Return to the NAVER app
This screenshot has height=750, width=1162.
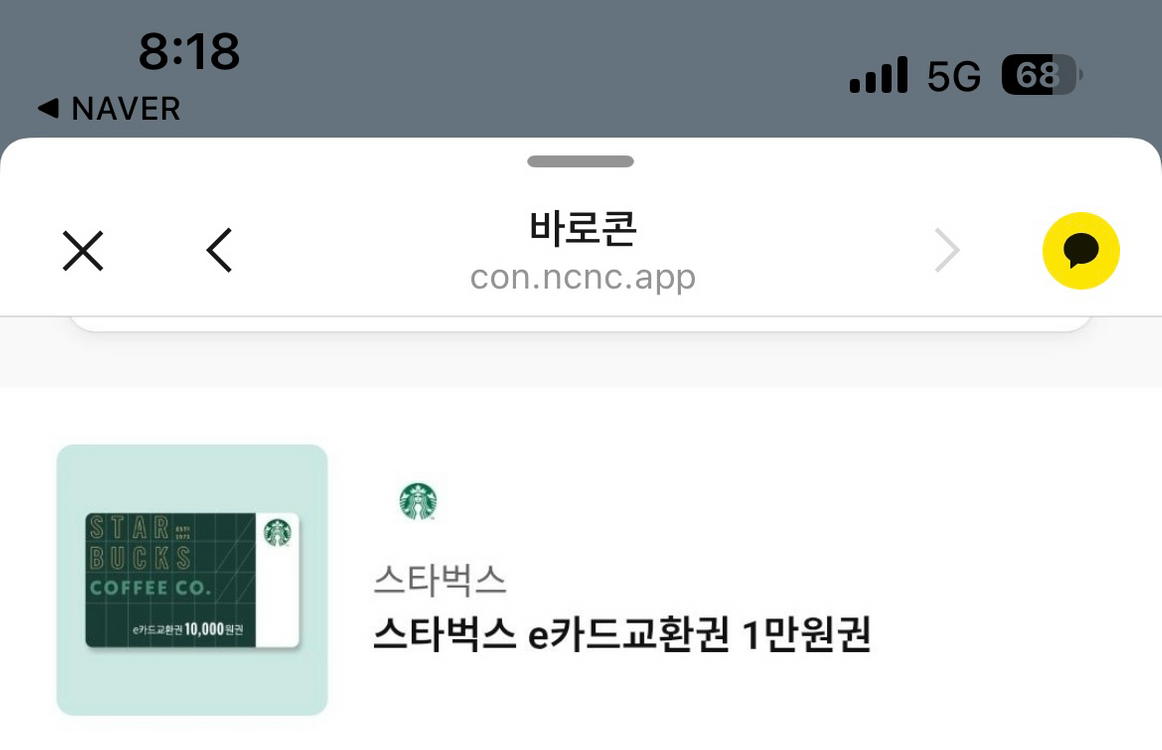109,109
